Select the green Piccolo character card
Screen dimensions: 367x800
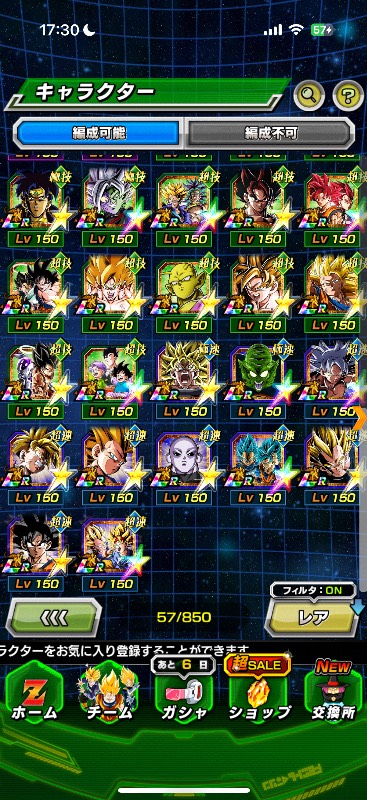185,294
